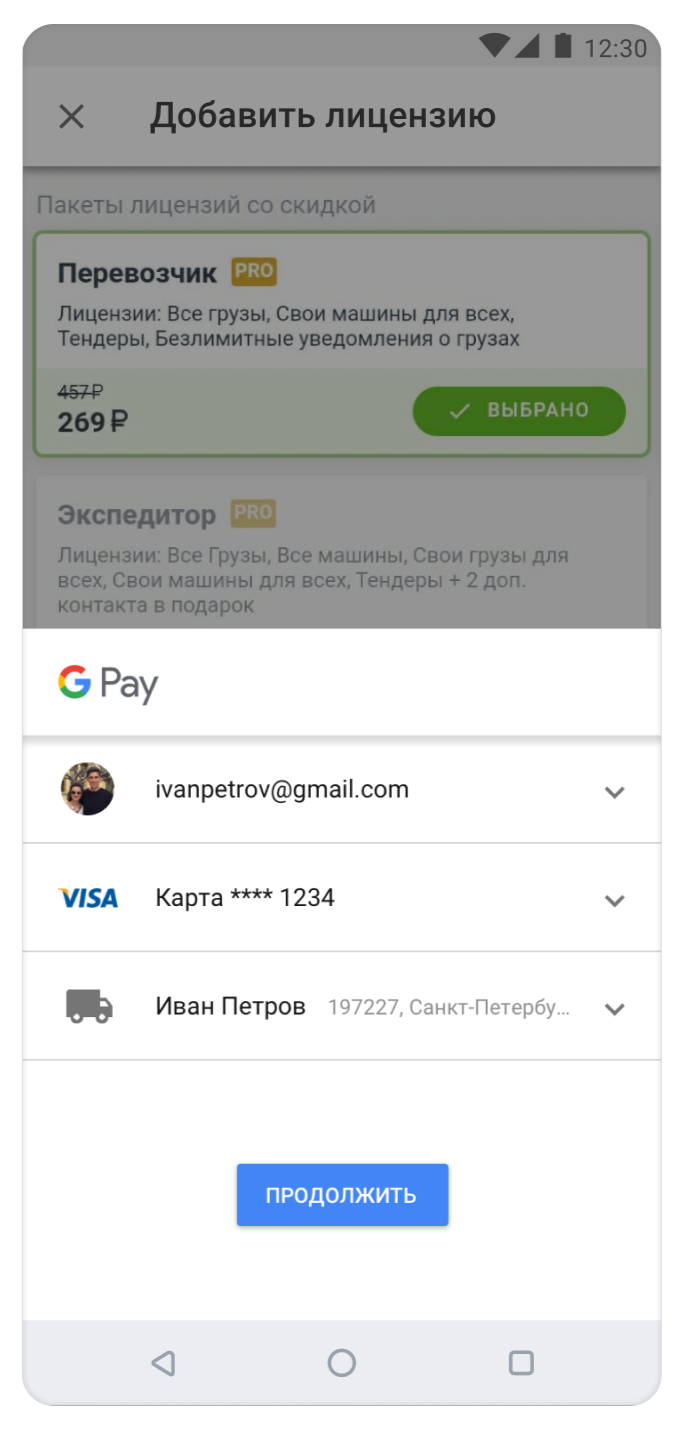The width and height of the screenshot is (686, 1430).
Task: Go back with the system back button
Action: 163,1362
